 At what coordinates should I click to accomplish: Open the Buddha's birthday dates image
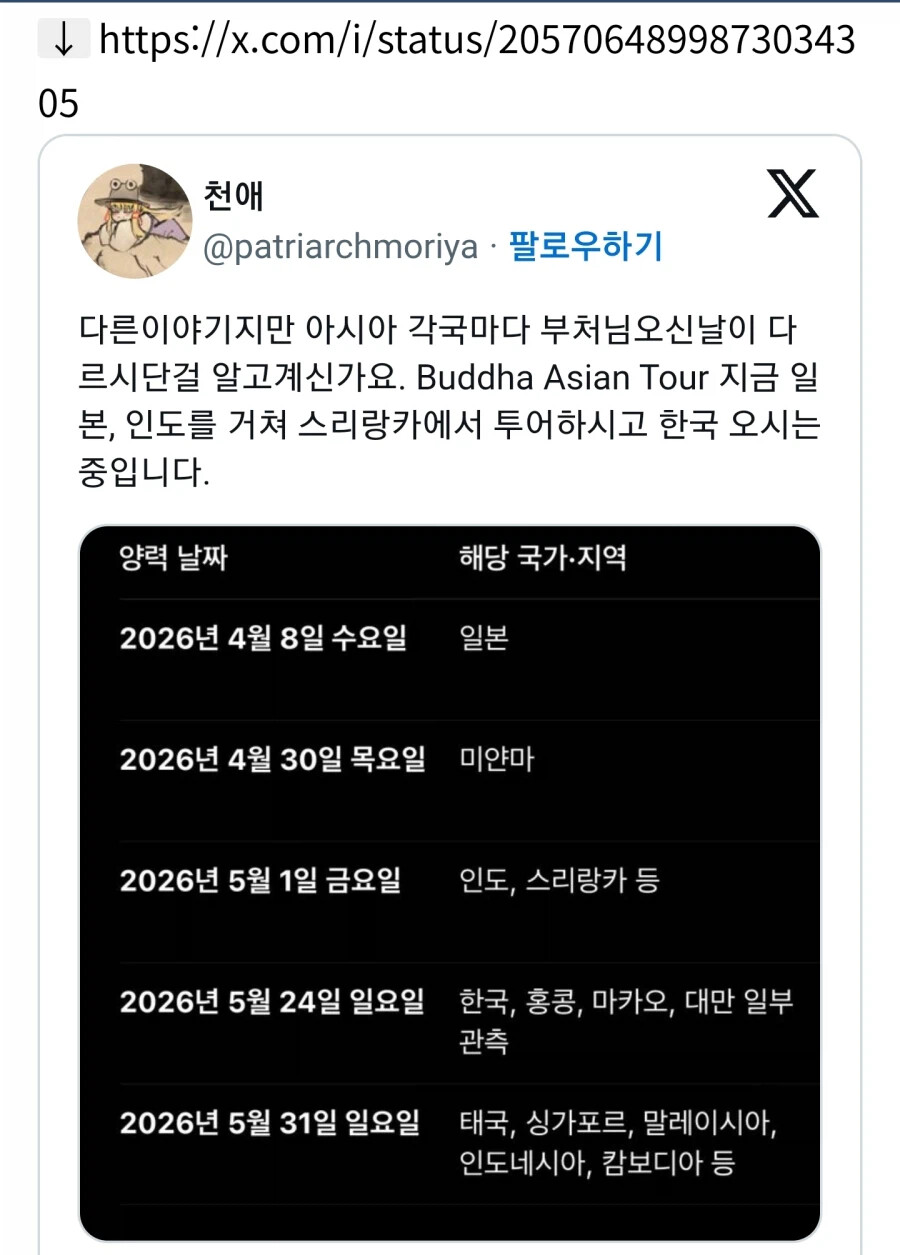[450, 883]
